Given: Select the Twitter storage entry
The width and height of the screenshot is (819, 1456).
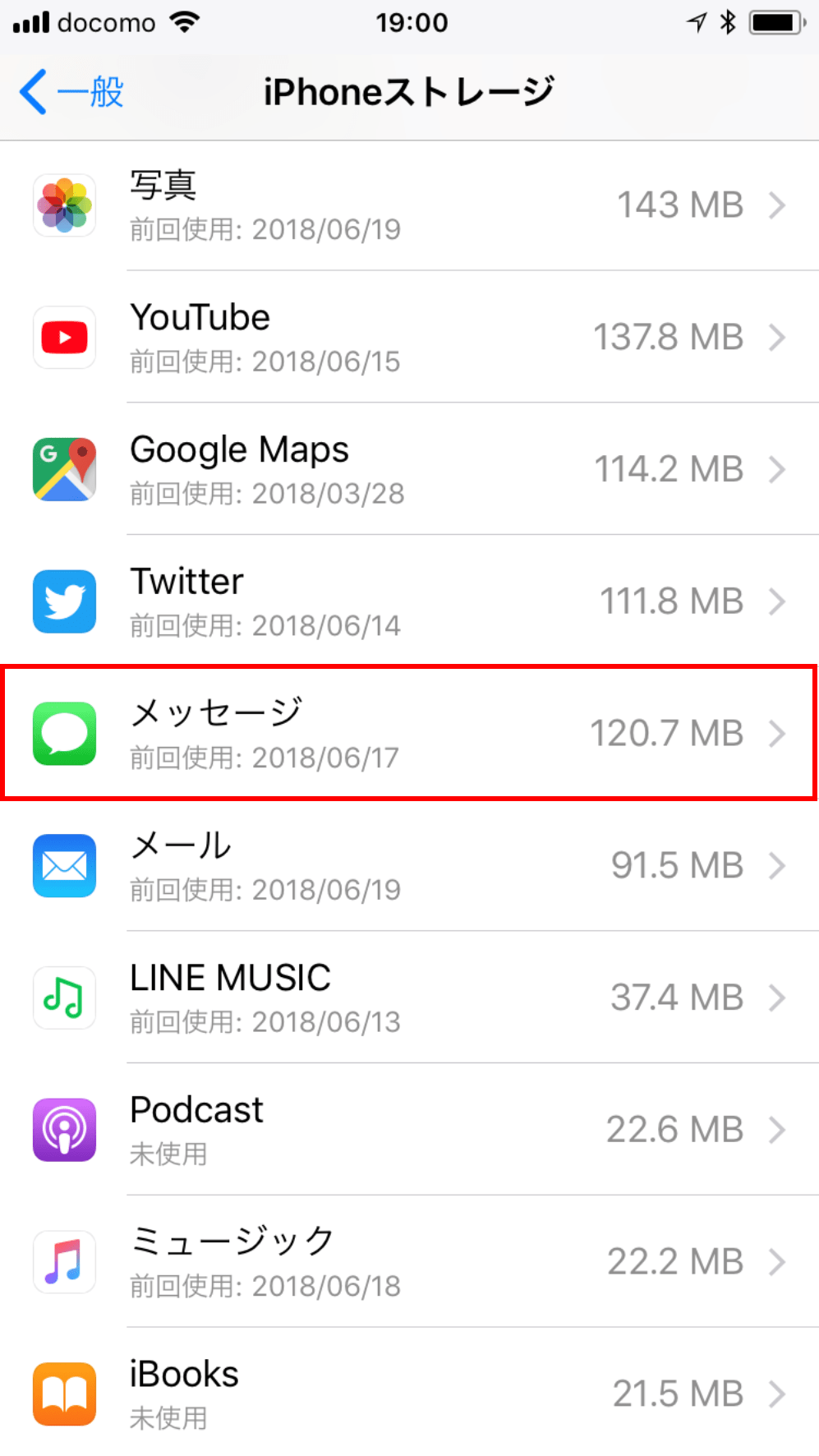Looking at the screenshot, I should click(x=409, y=601).
